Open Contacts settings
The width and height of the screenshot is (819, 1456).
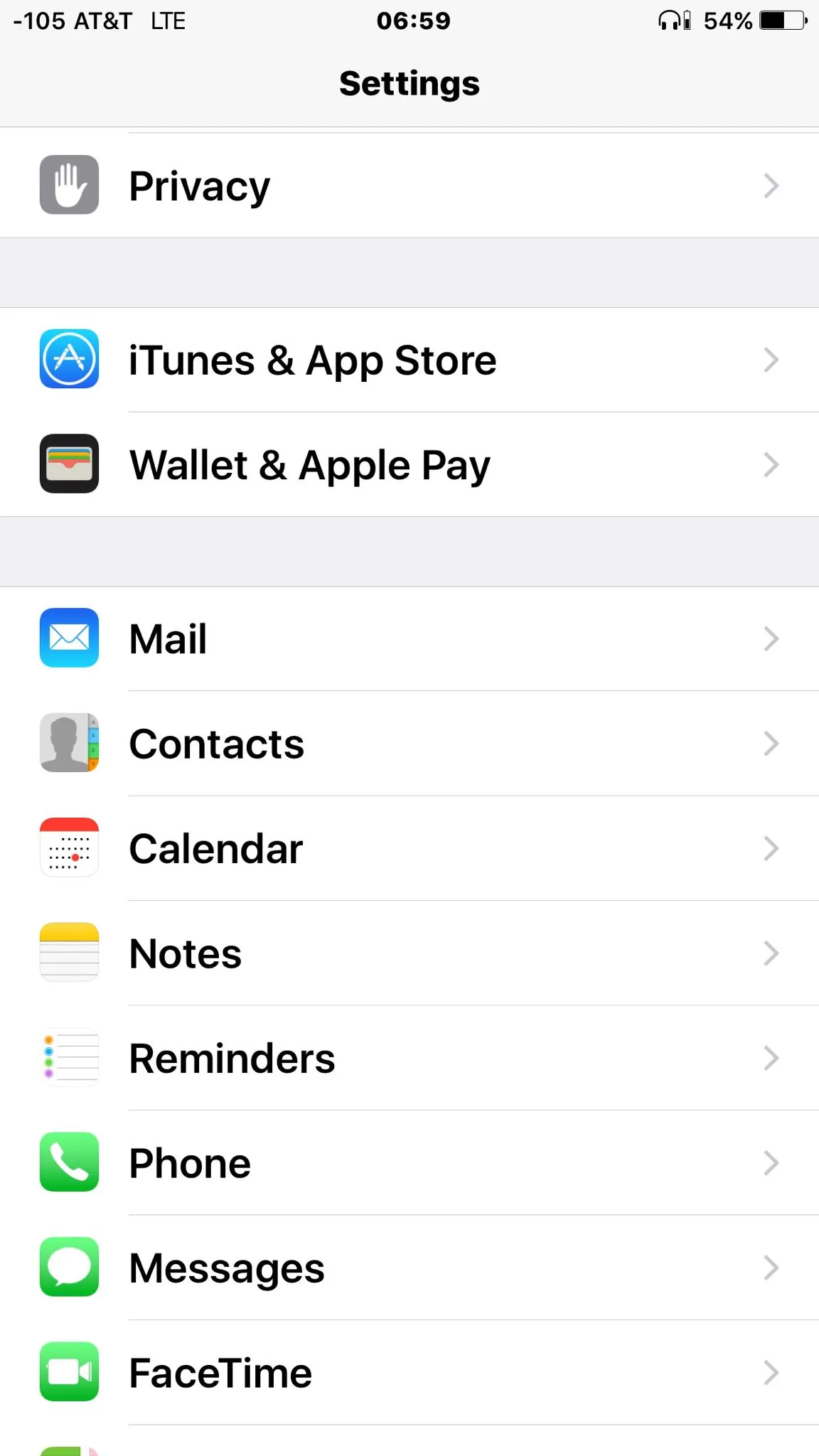409,744
